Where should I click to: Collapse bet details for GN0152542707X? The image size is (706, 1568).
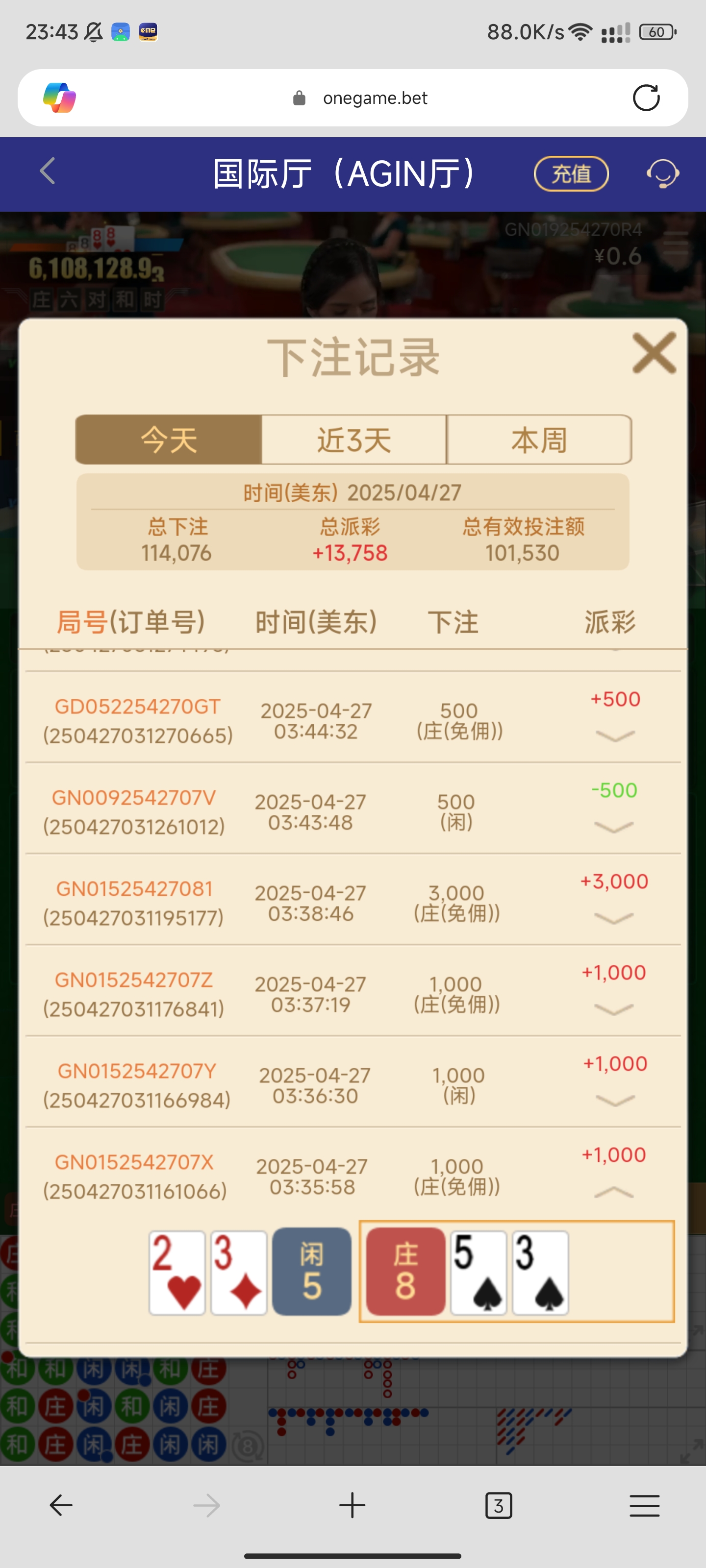613,1192
